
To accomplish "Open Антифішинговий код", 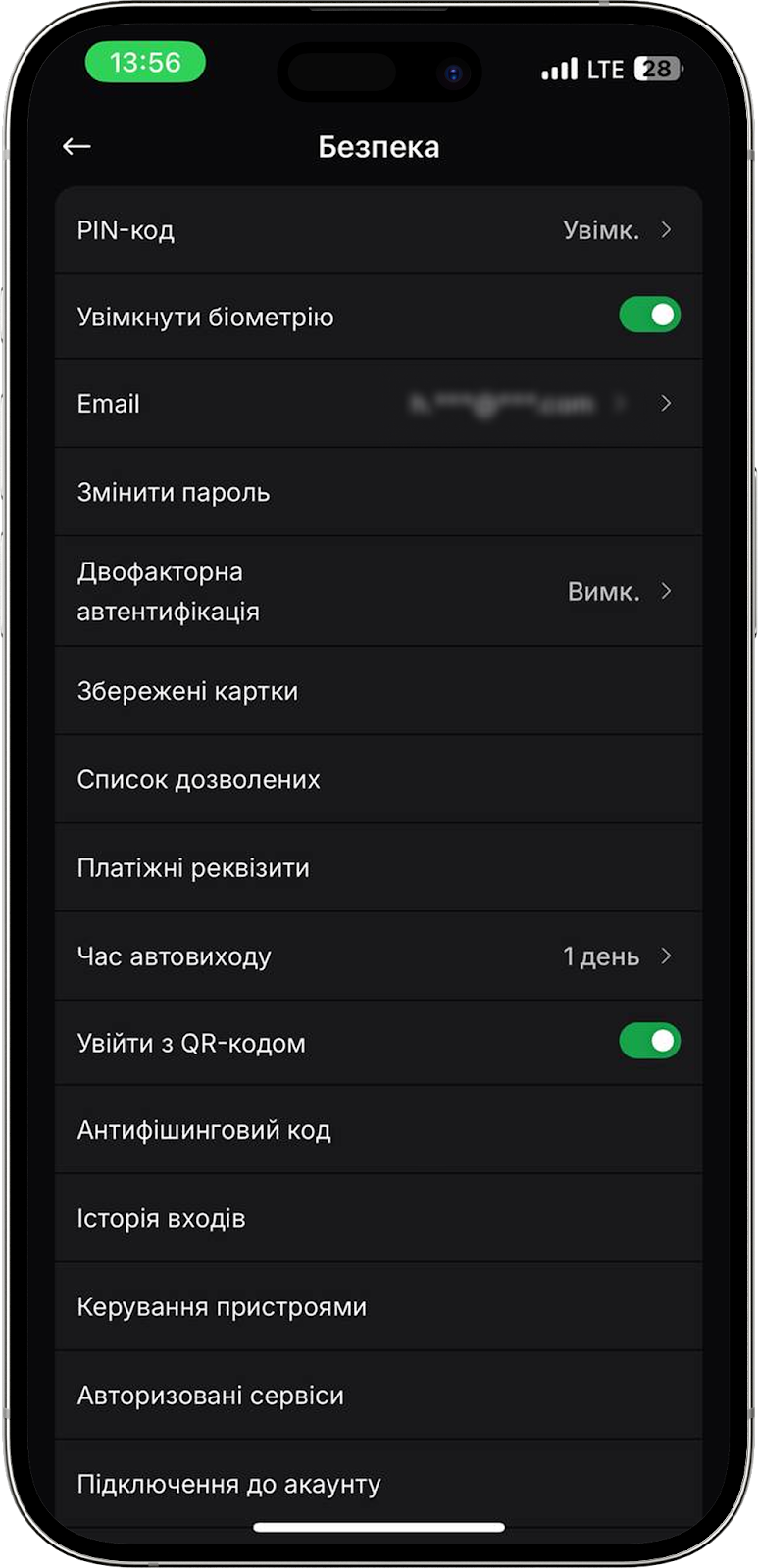I will pos(378,1130).
